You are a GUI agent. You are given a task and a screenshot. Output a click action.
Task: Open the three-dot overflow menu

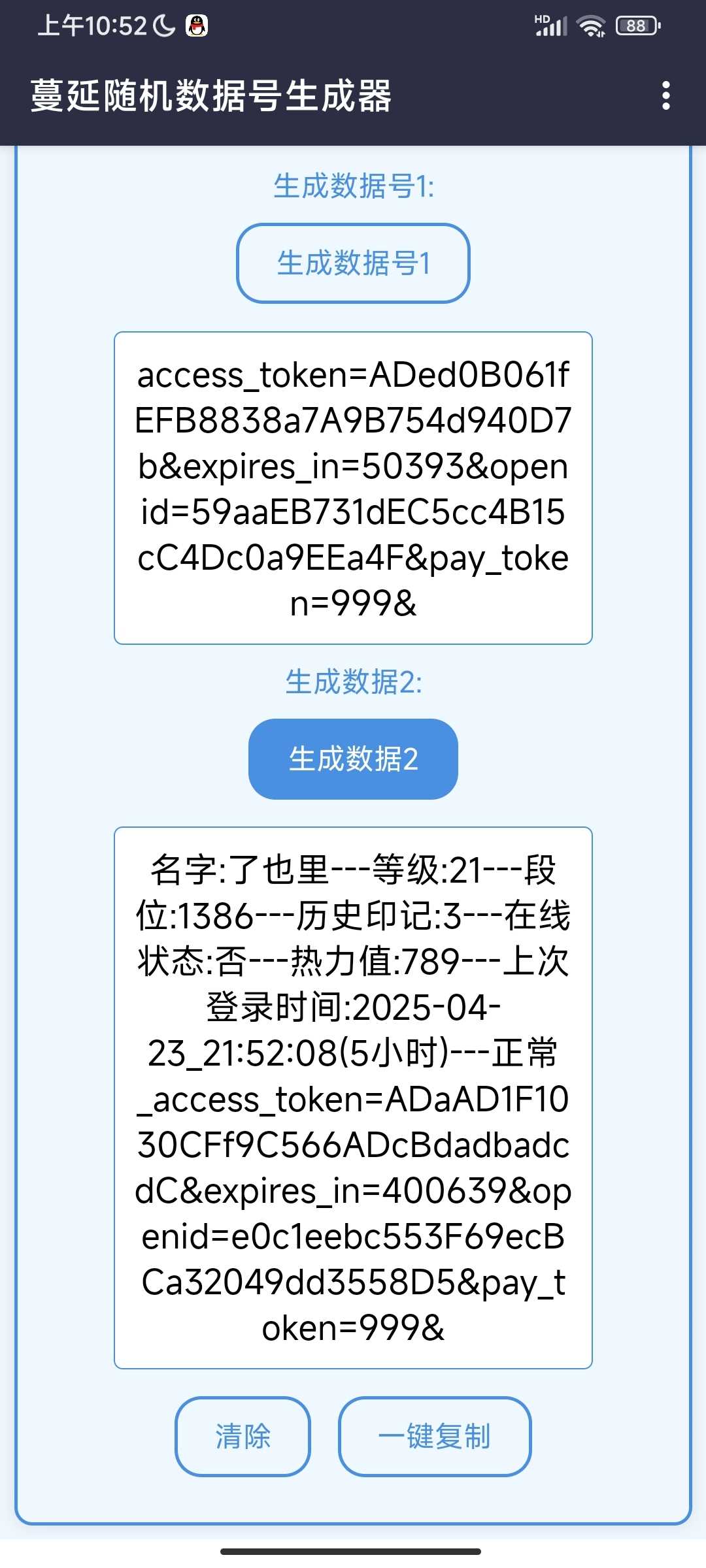tap(665, 95)
